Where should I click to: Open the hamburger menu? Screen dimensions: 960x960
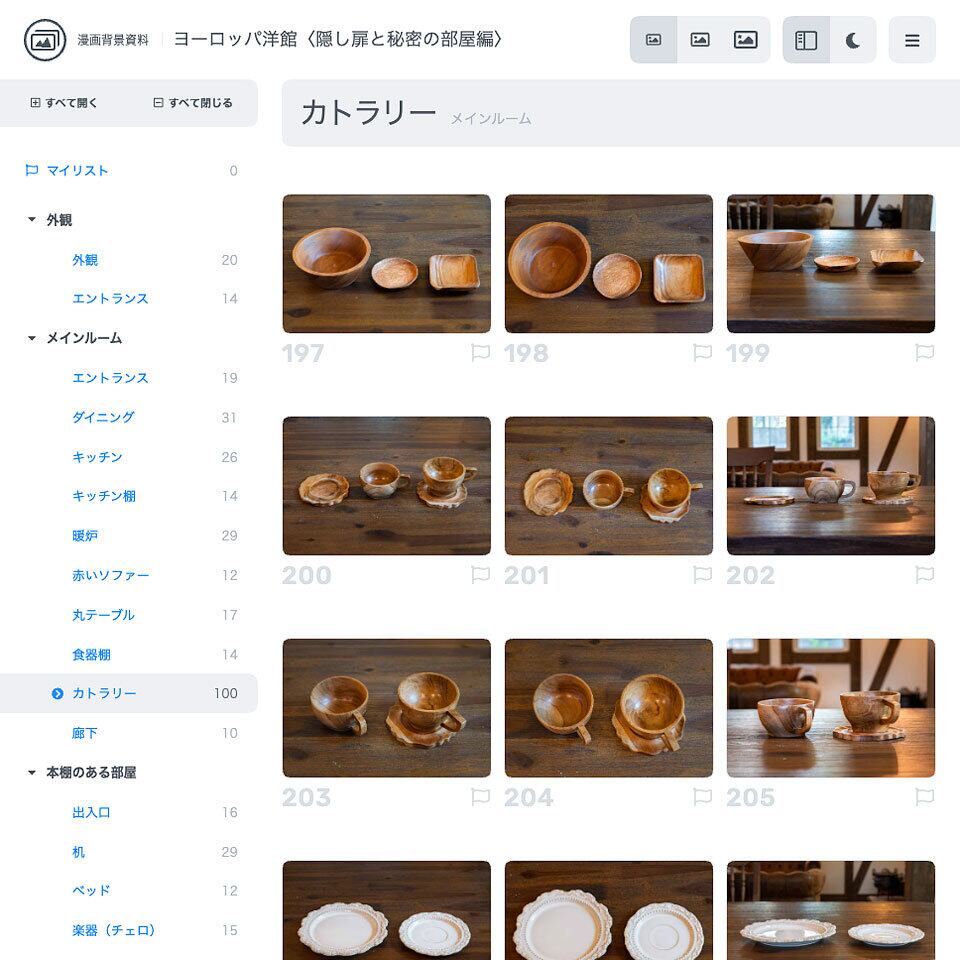click(x=912, y=40)
